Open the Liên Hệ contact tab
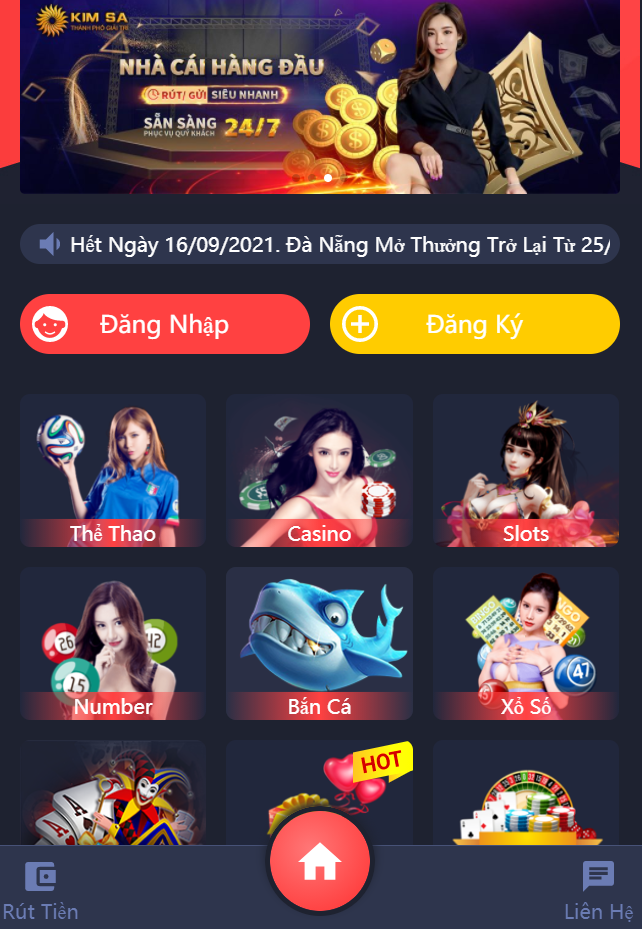The image size is (642, 929). coord(598,890)
